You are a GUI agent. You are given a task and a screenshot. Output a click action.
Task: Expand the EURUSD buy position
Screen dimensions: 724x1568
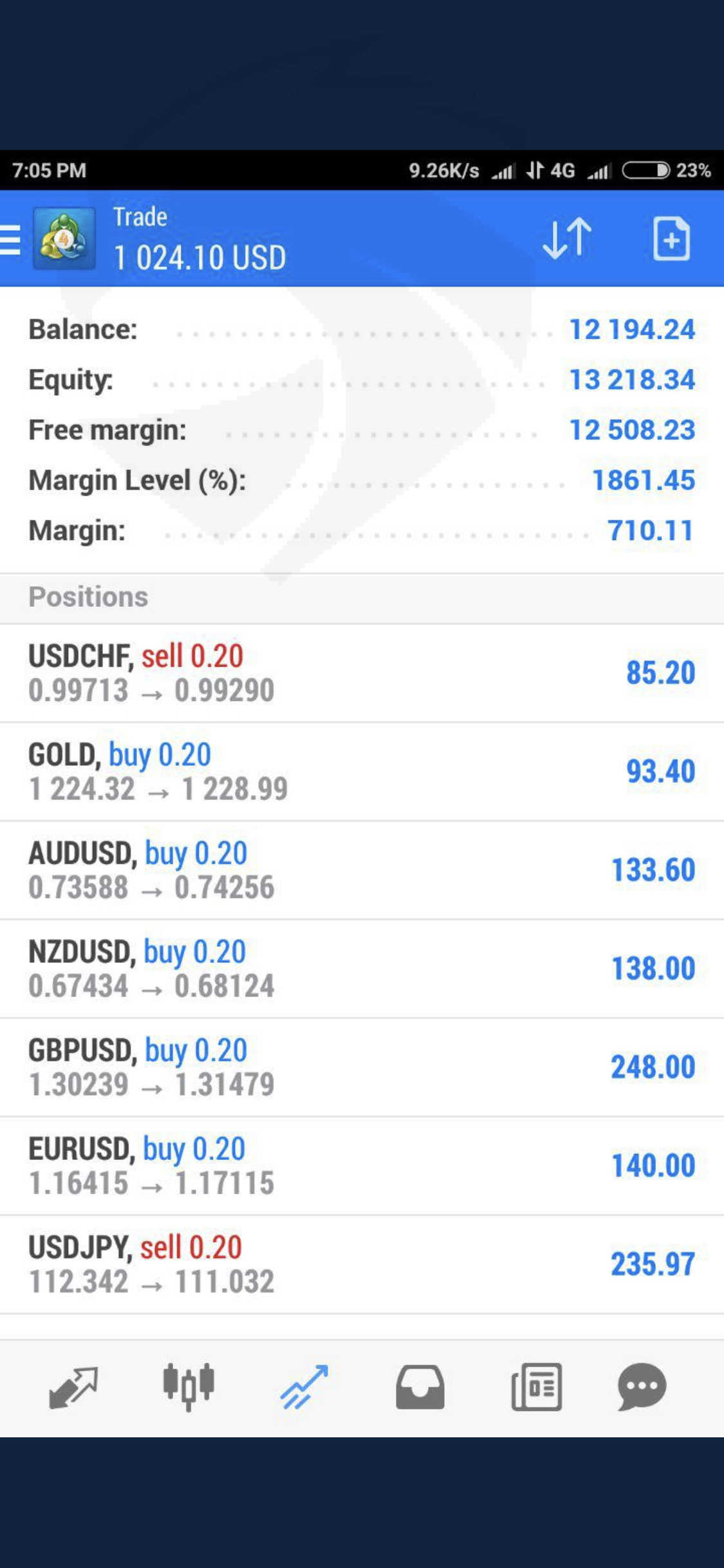coord(362,1165)
